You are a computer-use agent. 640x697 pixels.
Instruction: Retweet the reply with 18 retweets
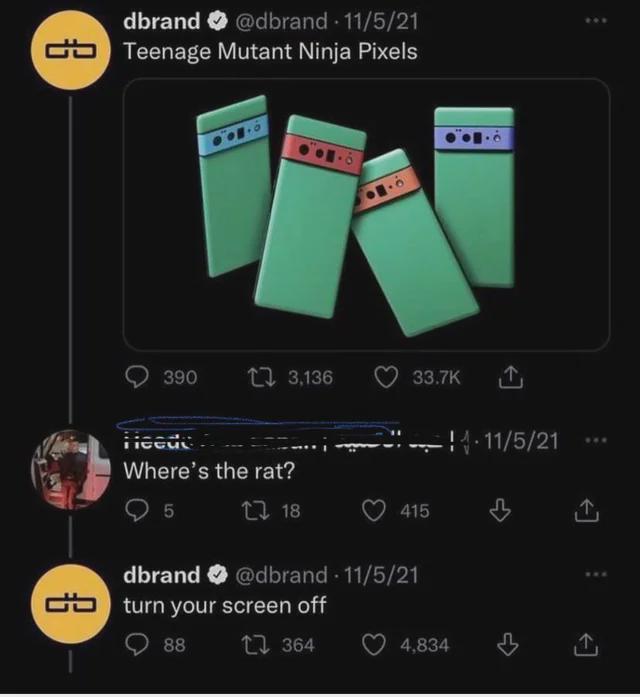259,511
